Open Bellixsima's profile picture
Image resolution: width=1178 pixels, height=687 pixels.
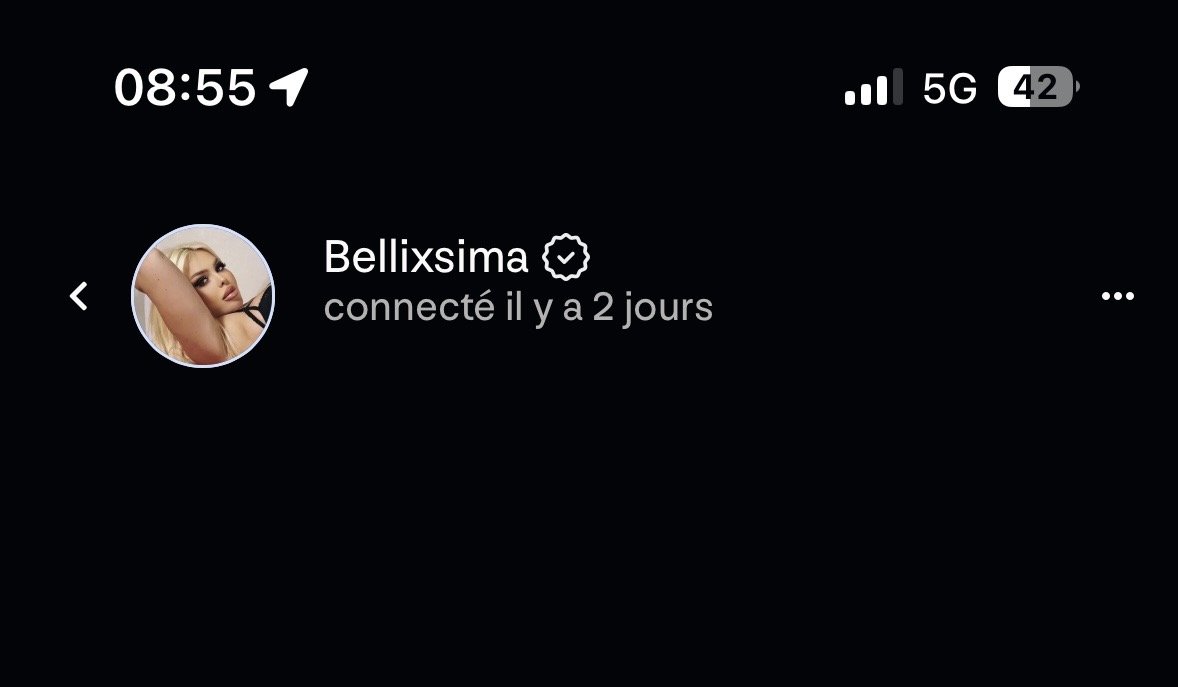click(203, 296)
